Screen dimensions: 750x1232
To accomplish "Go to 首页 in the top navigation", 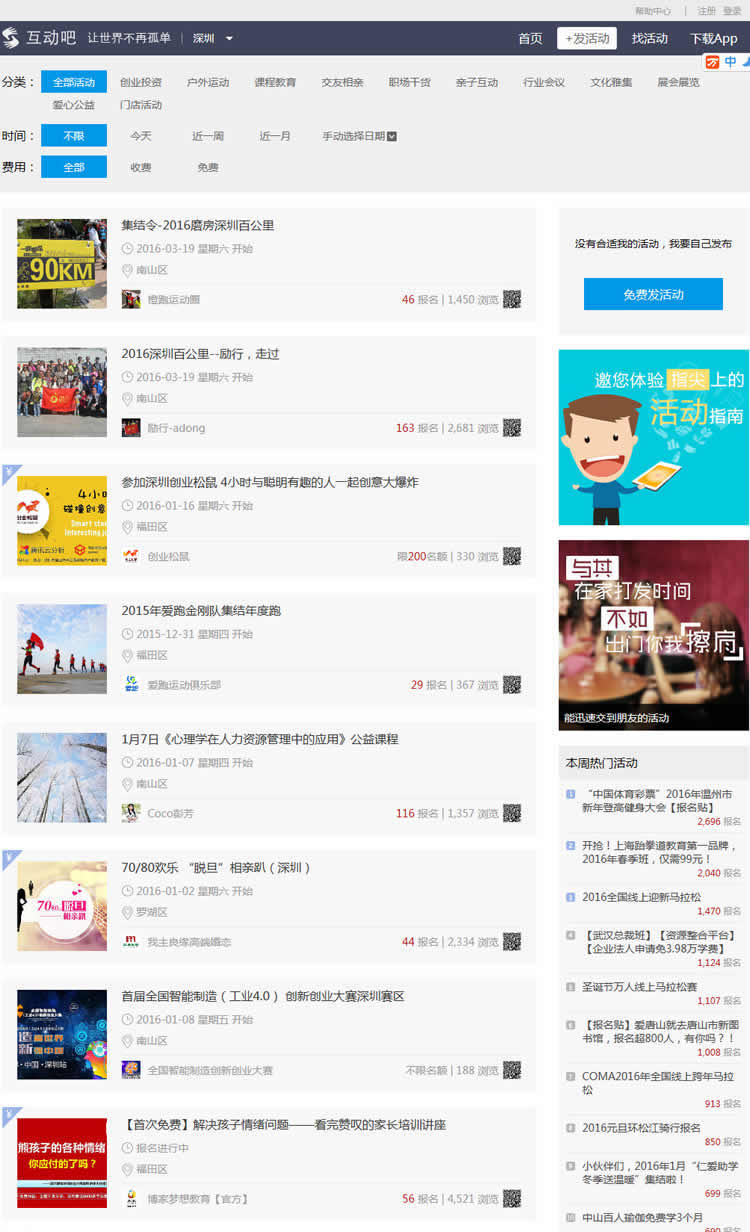I will click(x=530, y=39).
